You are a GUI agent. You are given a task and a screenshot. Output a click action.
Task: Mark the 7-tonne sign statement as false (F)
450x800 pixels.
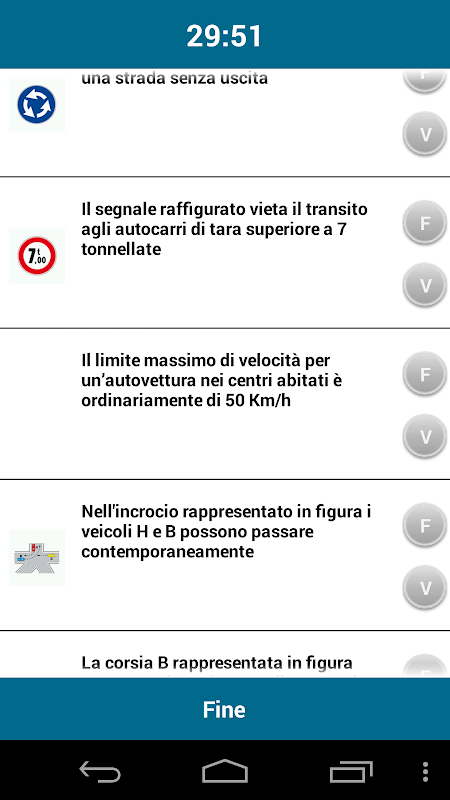(425, 222)
